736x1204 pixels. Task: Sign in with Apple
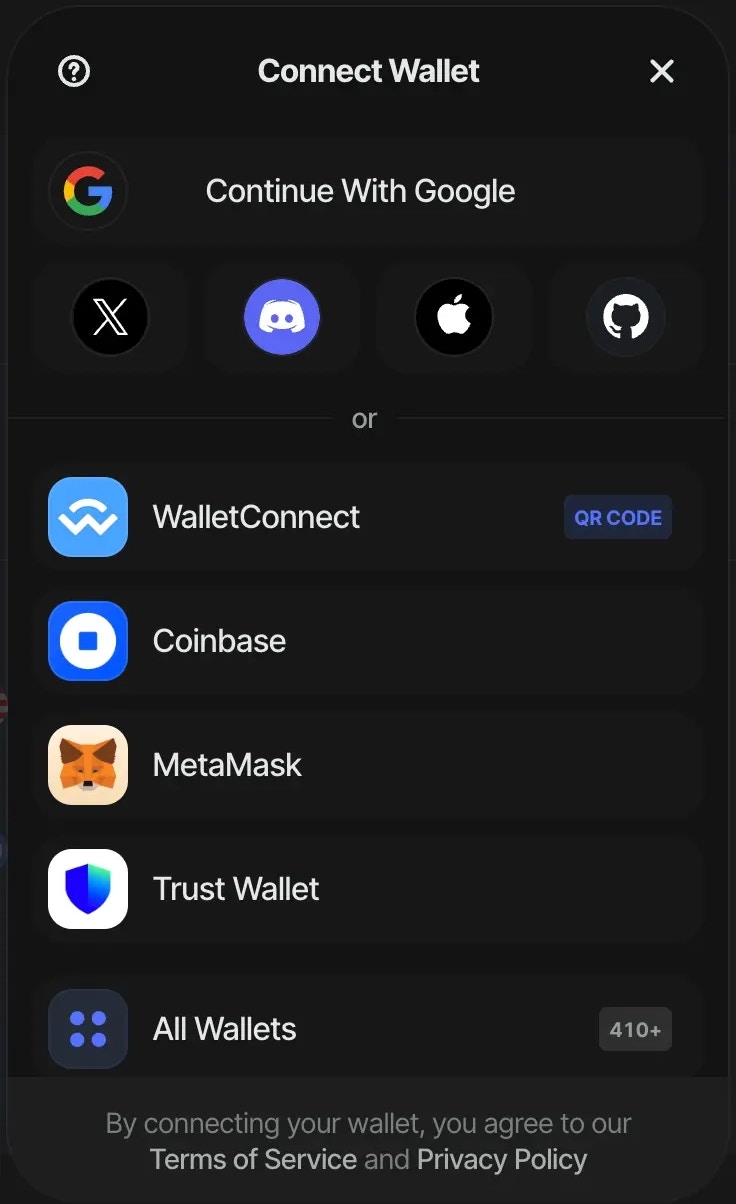[454, 318]
